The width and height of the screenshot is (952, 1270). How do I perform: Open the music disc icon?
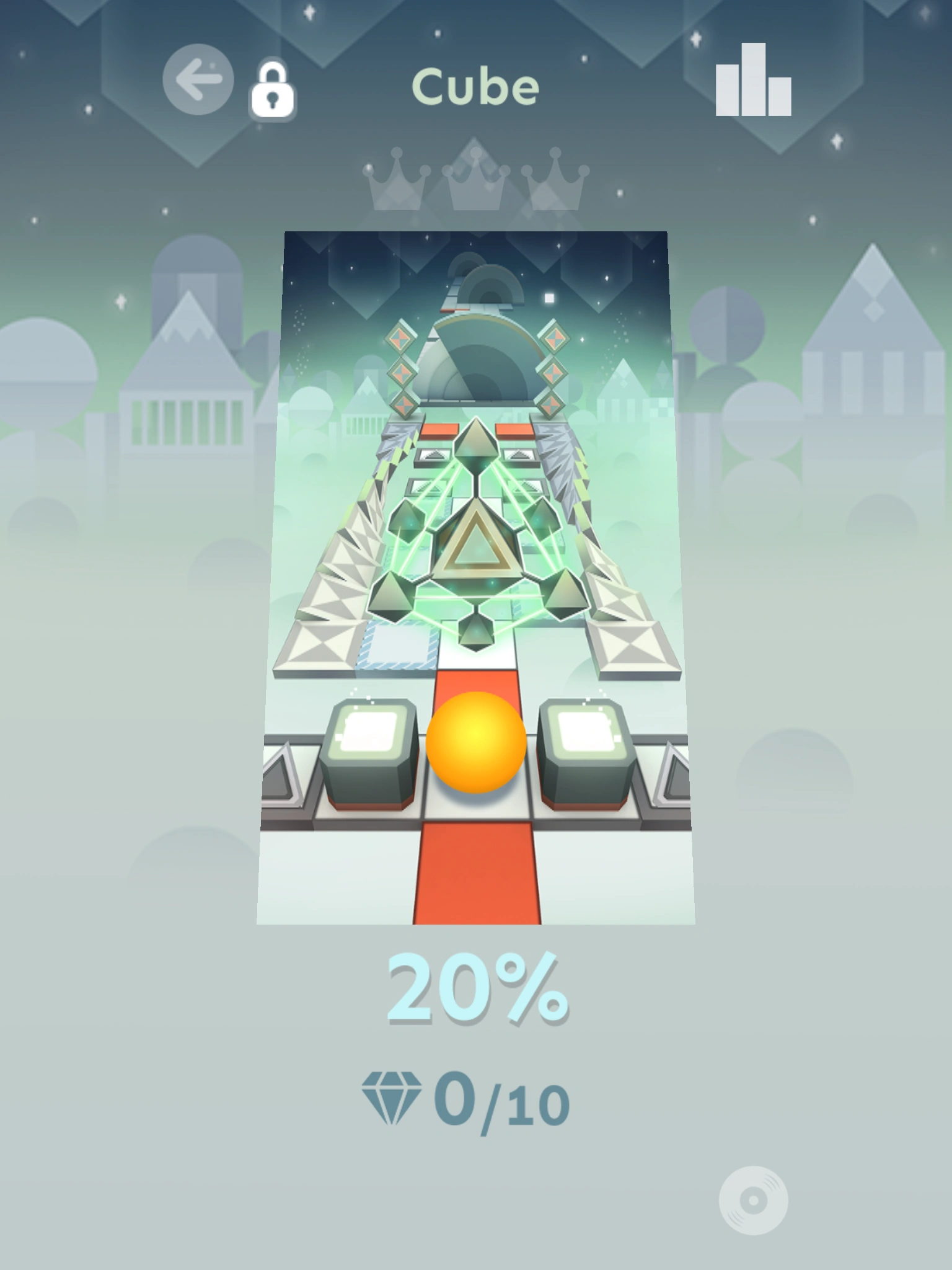pos(753,1201)
